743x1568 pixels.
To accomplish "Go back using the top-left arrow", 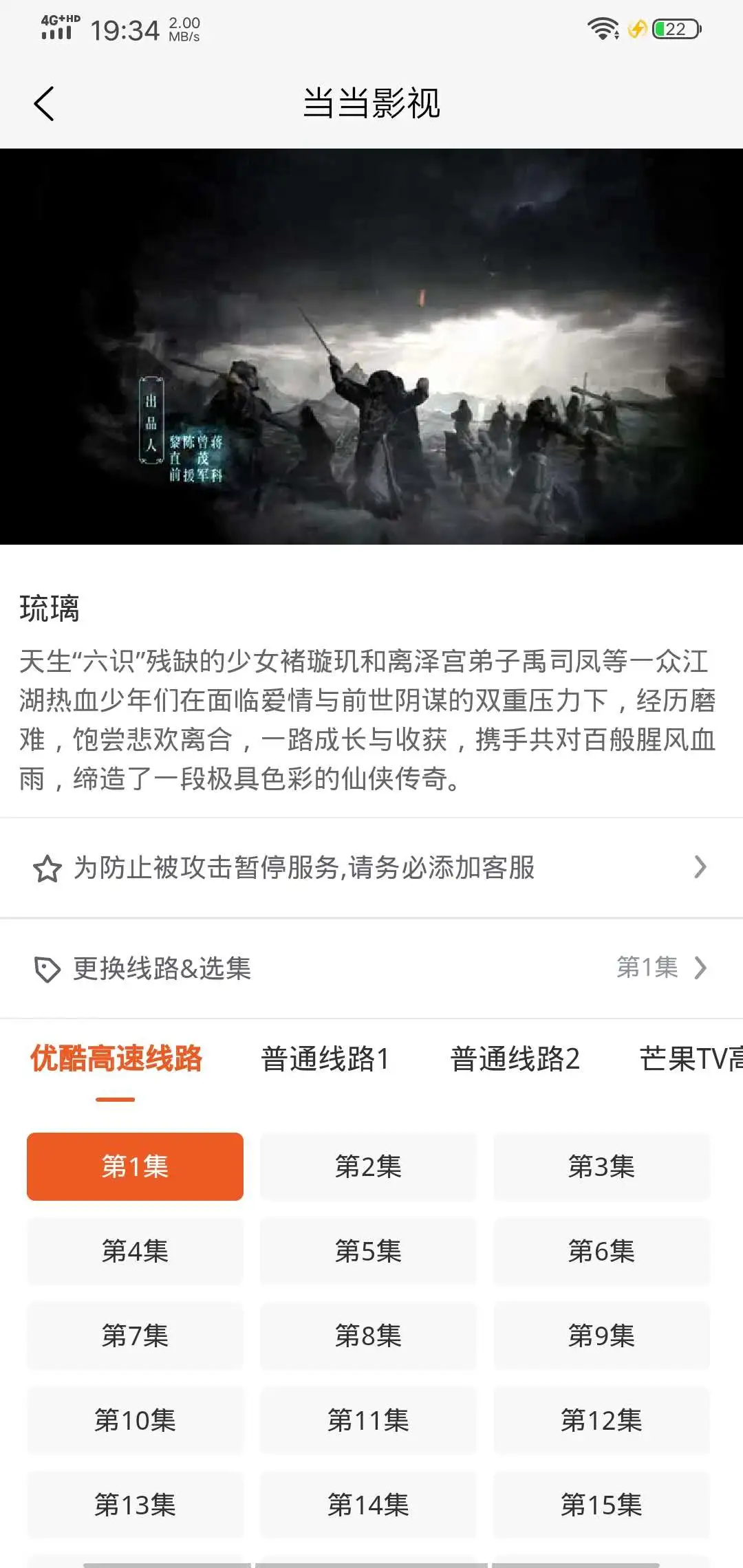I will coord(44,104).
